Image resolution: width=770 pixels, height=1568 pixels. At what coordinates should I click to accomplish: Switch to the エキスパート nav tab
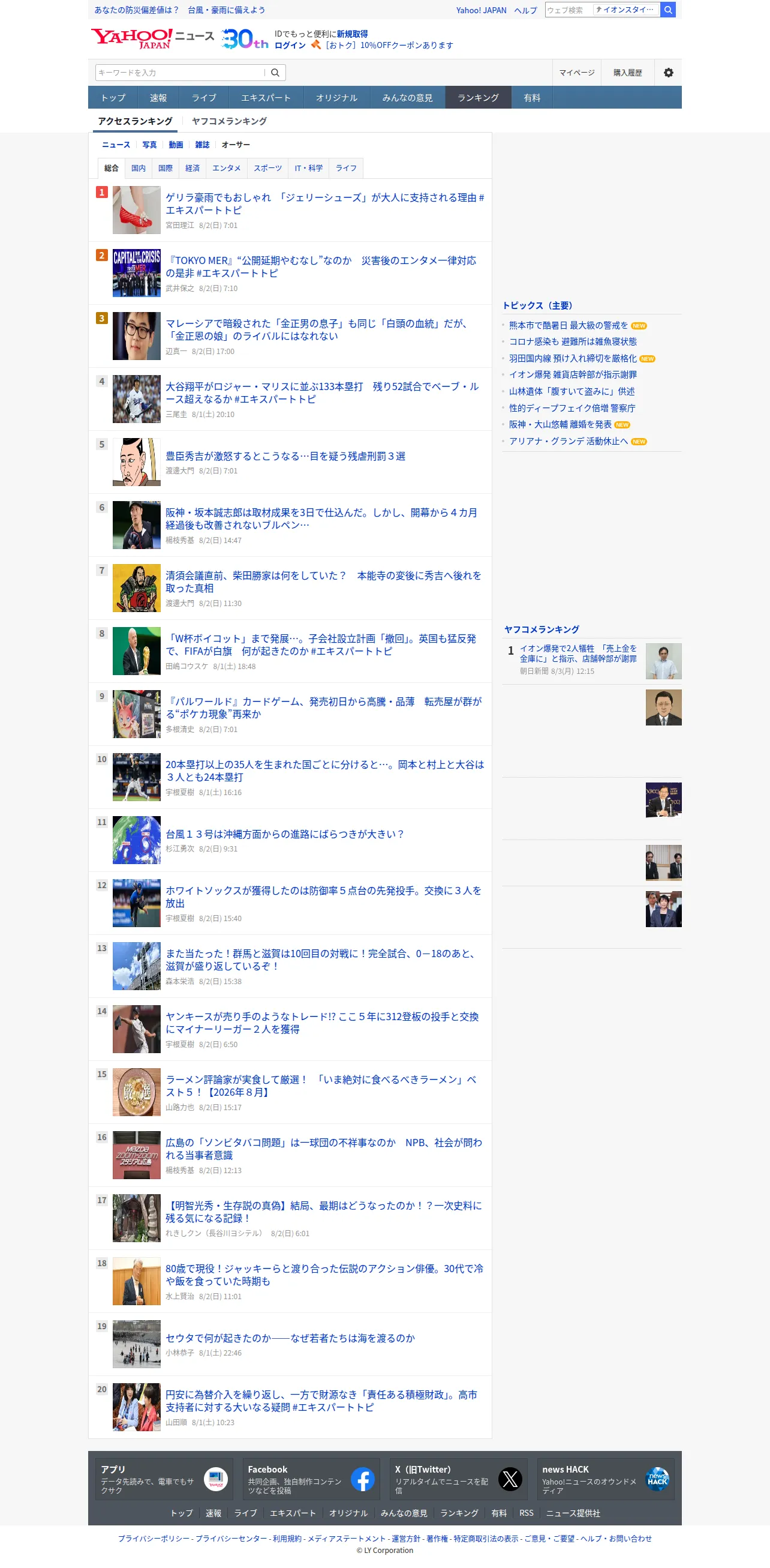click(x=266, y=97)
